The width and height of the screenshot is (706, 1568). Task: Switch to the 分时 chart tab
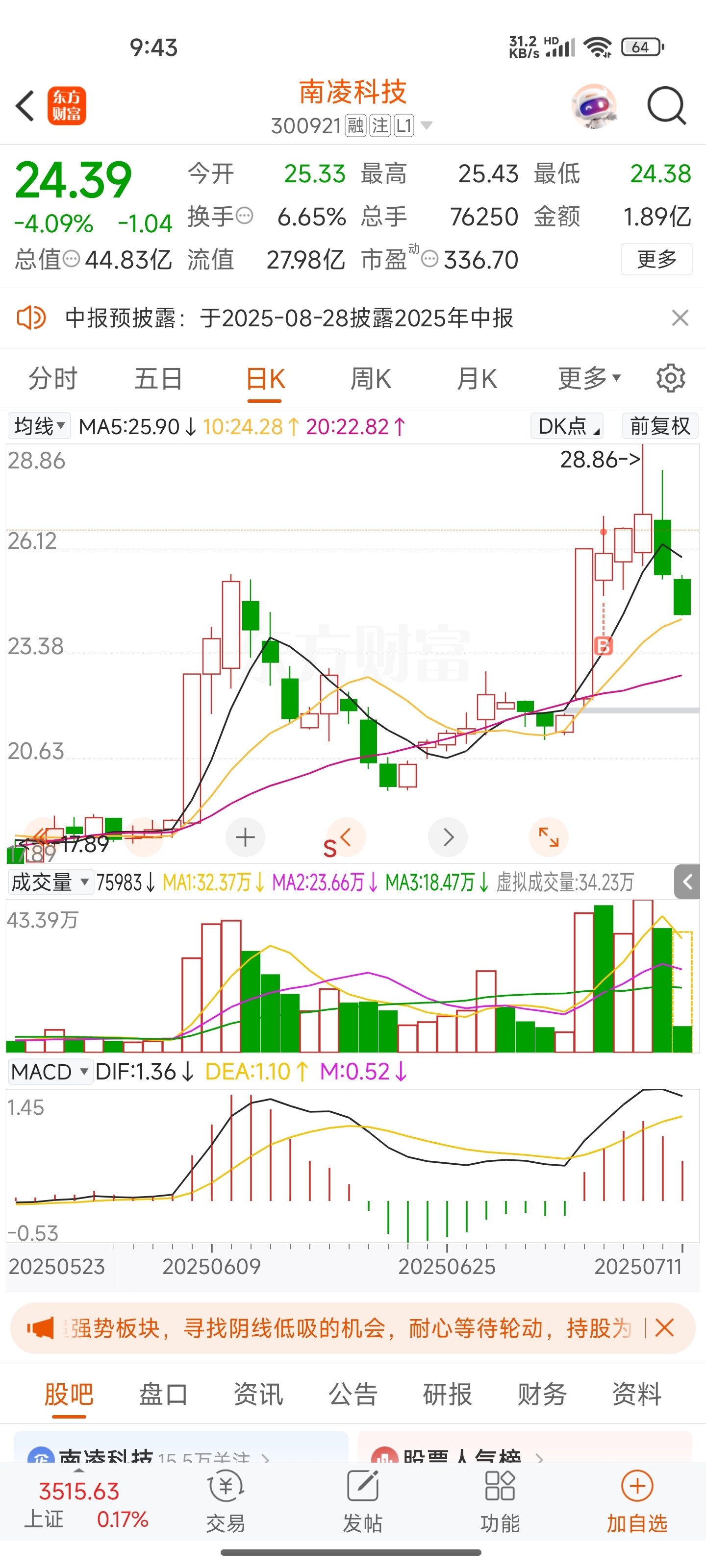click(x=53, y=379)
